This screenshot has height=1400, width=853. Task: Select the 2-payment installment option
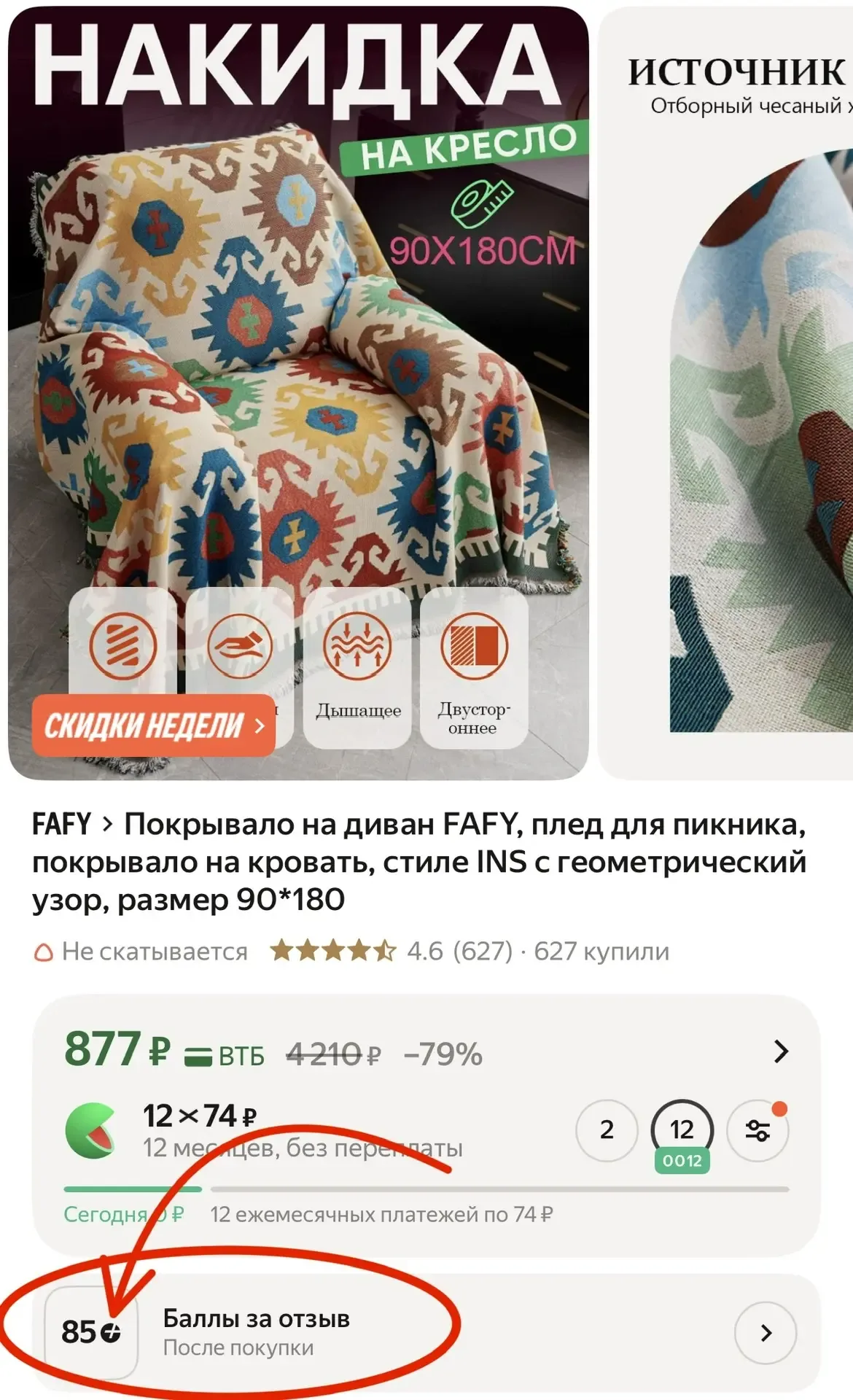[x=607, y=1130]
